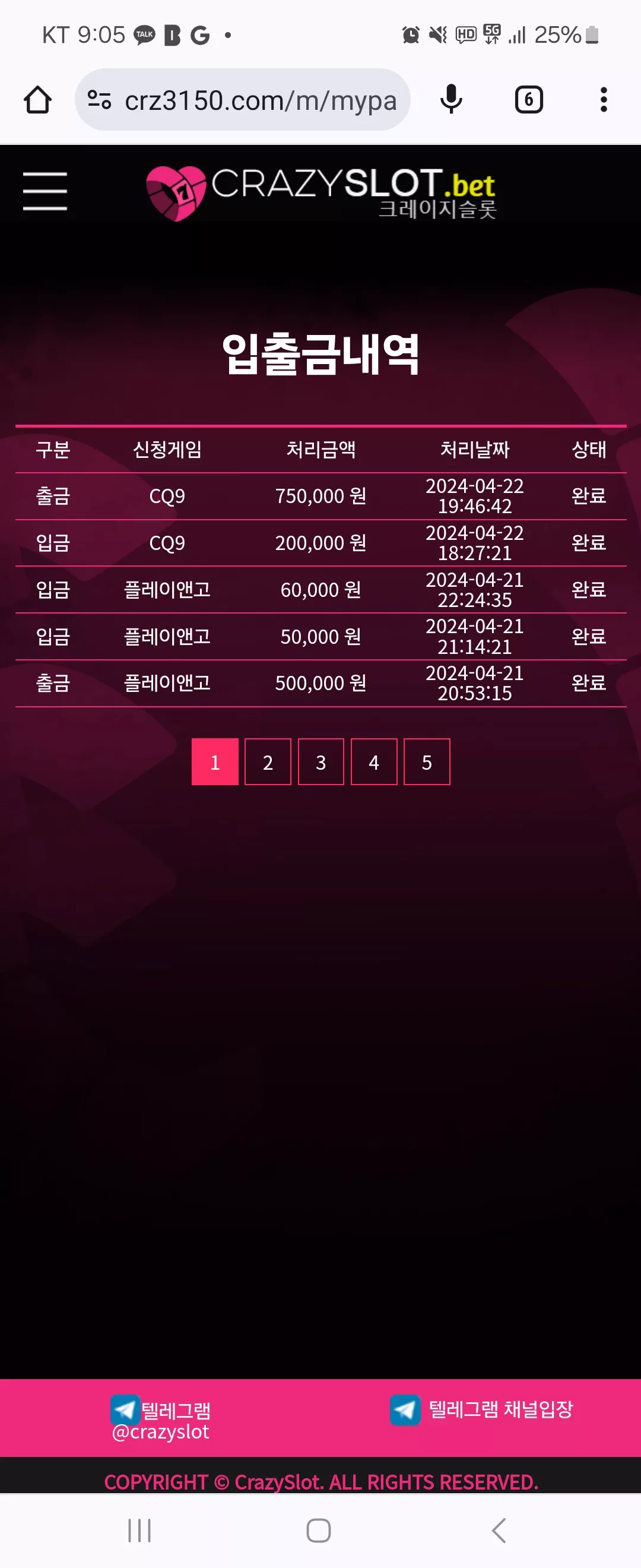Go back with system back button
Viewport: 641px width, 1568px height.
[499, 1529]
